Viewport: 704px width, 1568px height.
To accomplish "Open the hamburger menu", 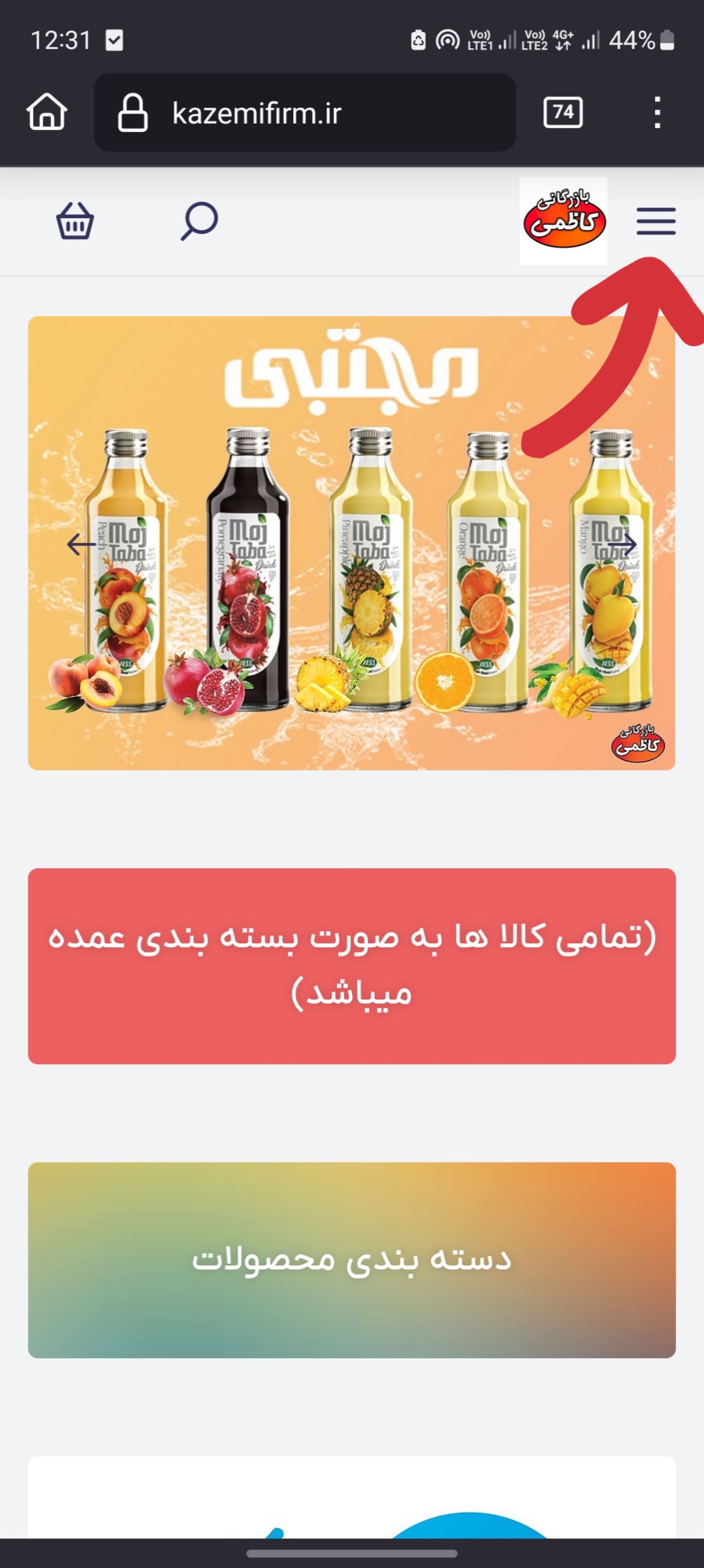I will (655, 221).
